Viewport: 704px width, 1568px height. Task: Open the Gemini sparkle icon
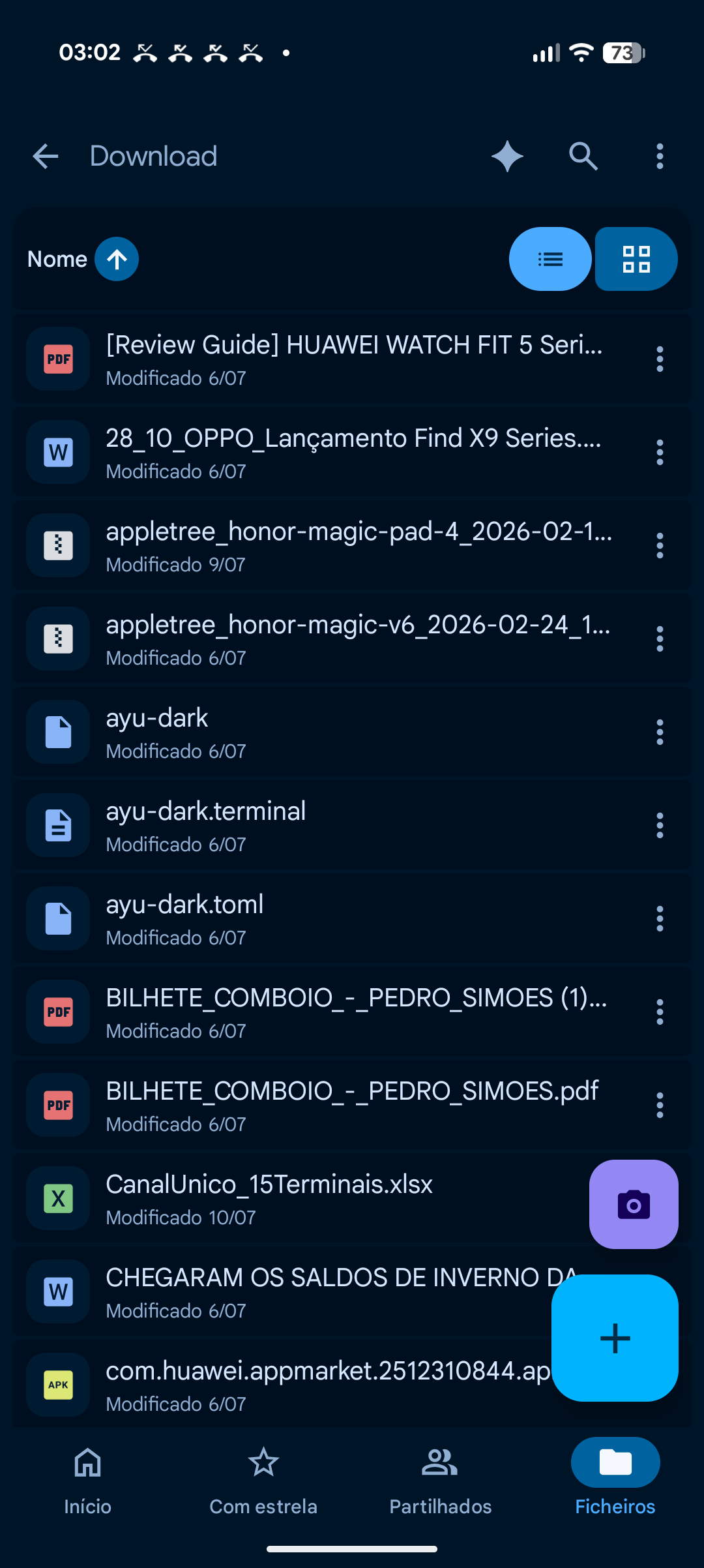[x=507, y=157]
